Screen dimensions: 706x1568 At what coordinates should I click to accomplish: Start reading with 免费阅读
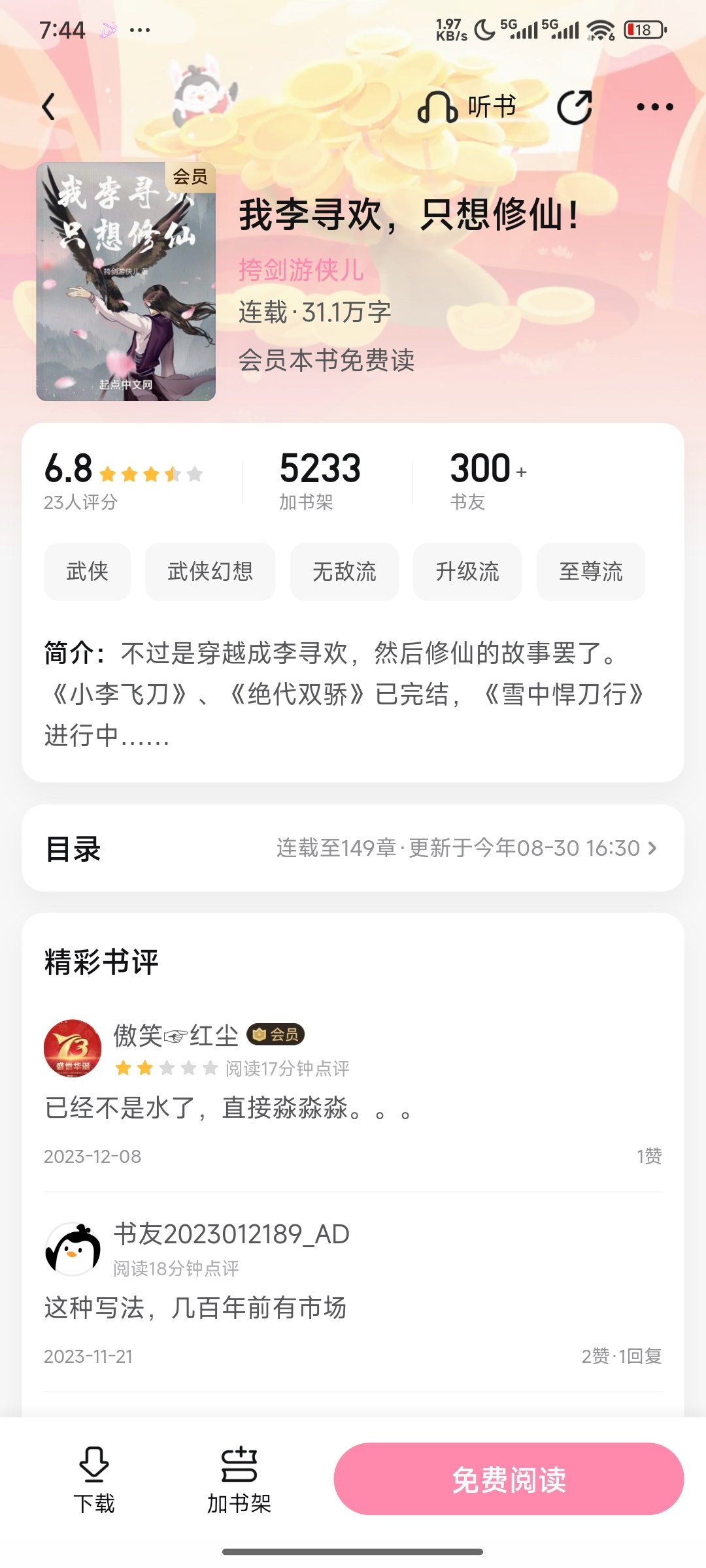[509, 1479]
